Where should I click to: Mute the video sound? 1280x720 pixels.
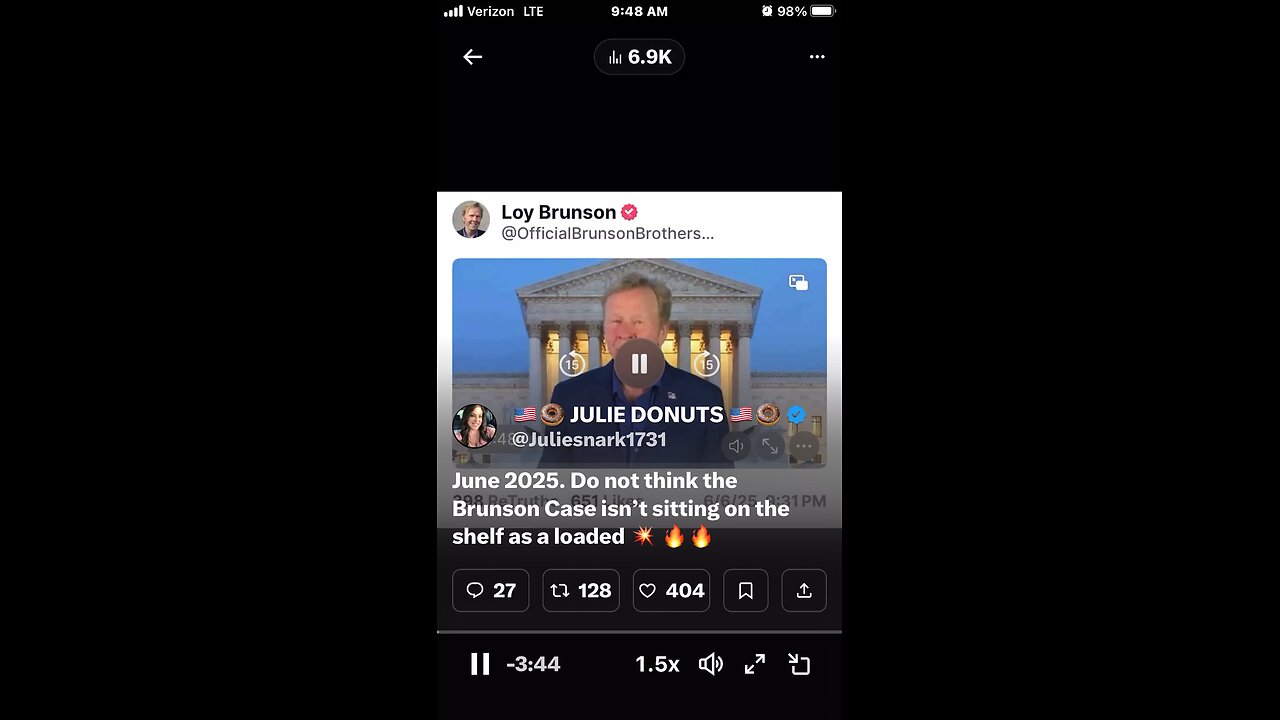[710, 664]
